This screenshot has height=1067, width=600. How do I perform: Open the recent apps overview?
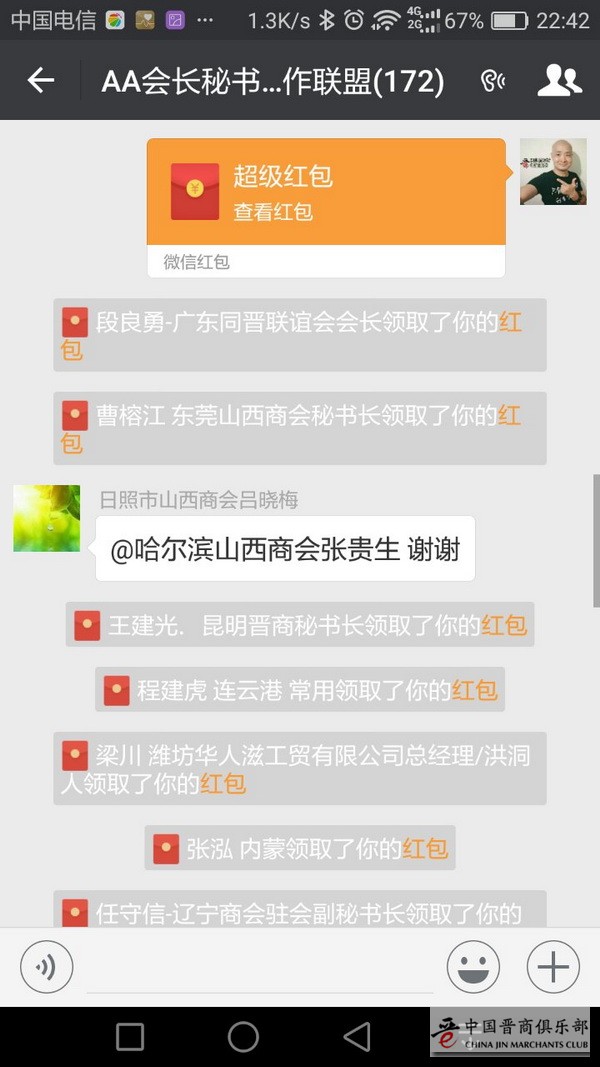click(x=130, y=1037)
